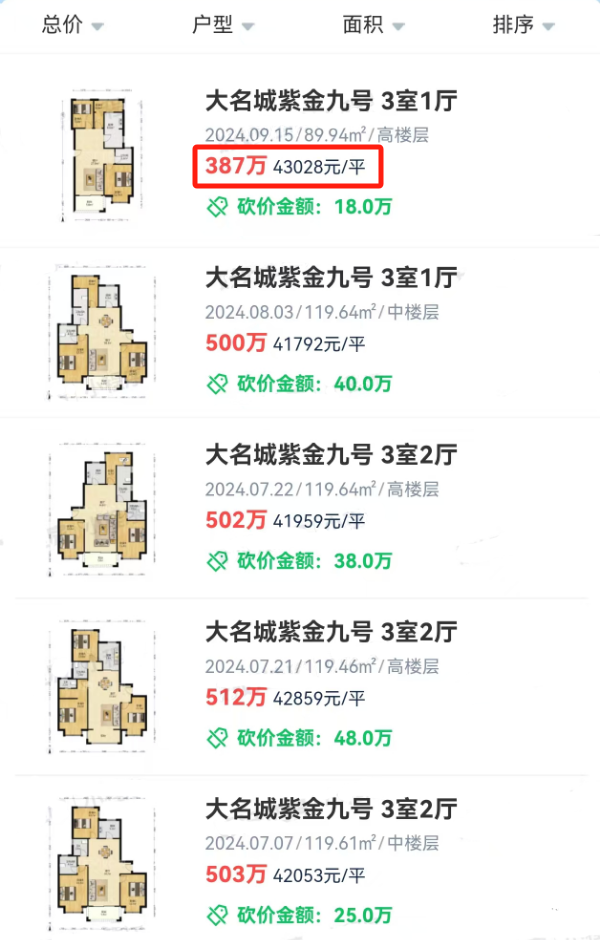Screen dimensions: 601x940
Task: View the 502万 listing dated 2024.07.22
Action: tap(330, 456)
